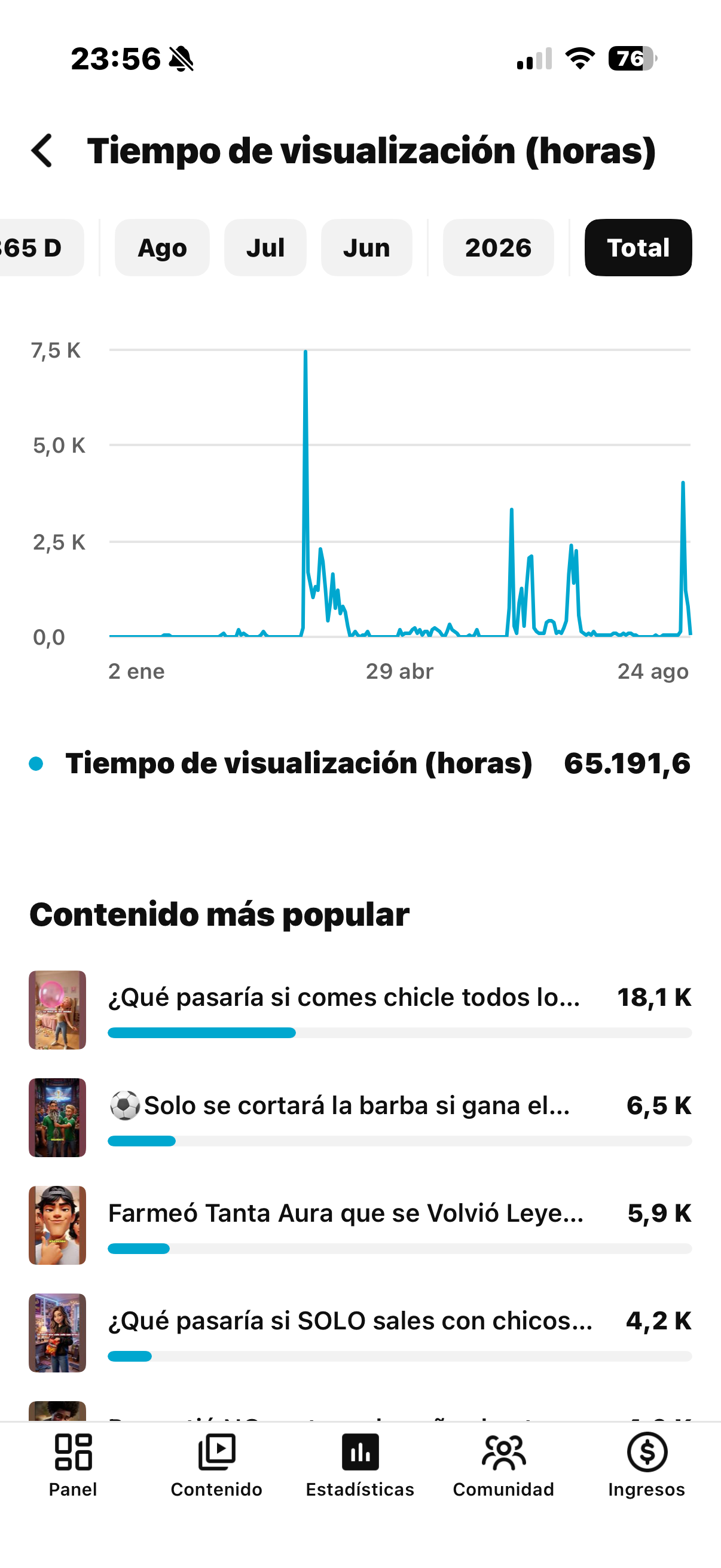The image size is (721, 1568).
Task: View the 'Farmeó Tanta Aura' video stats
Action: (360, 1225)
